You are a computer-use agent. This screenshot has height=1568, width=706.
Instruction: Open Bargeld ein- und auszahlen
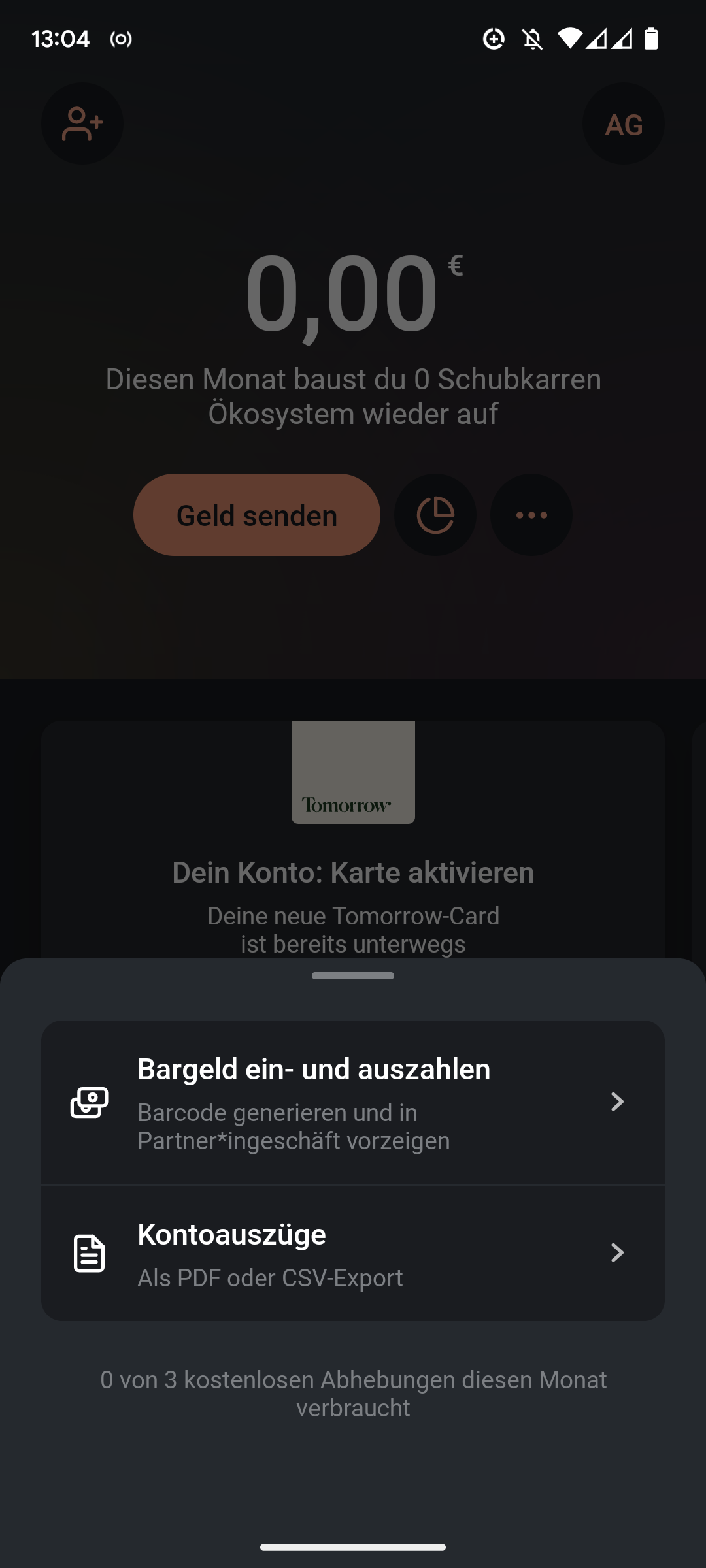[x=353, y=1102]
